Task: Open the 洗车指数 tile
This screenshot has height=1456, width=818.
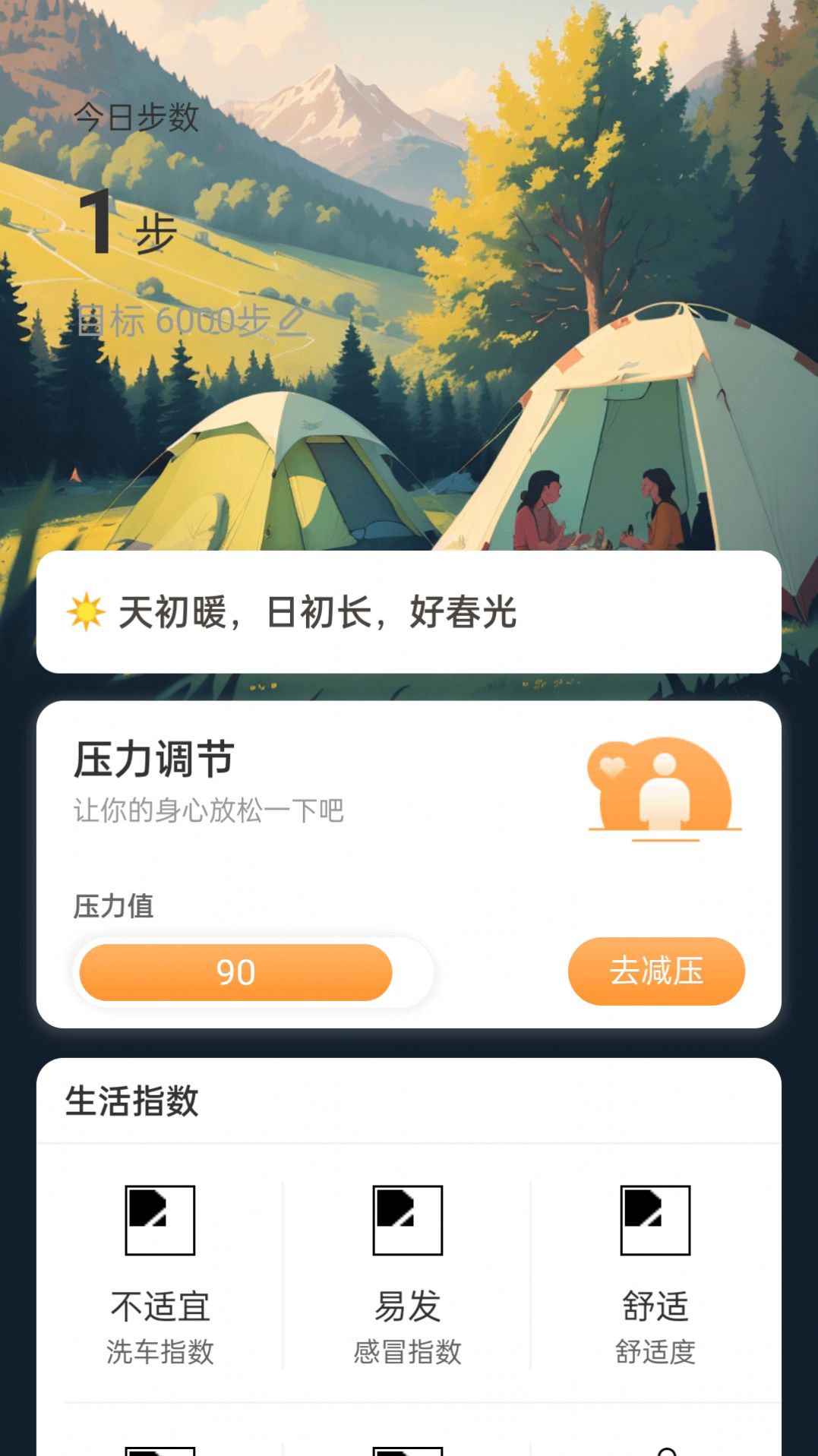Action: [x=160, y=1276]
